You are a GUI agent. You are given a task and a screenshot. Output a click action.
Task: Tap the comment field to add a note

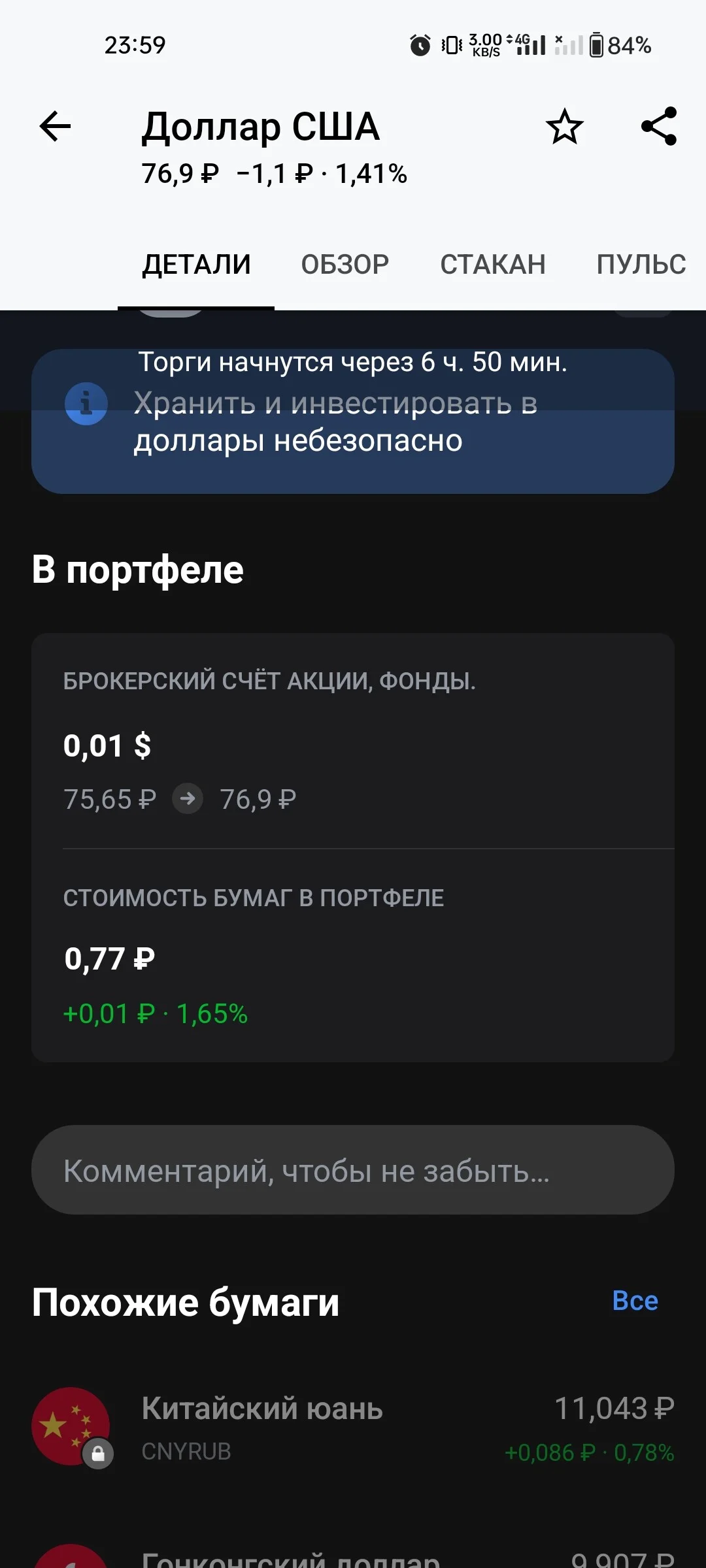coord(353,1169)
